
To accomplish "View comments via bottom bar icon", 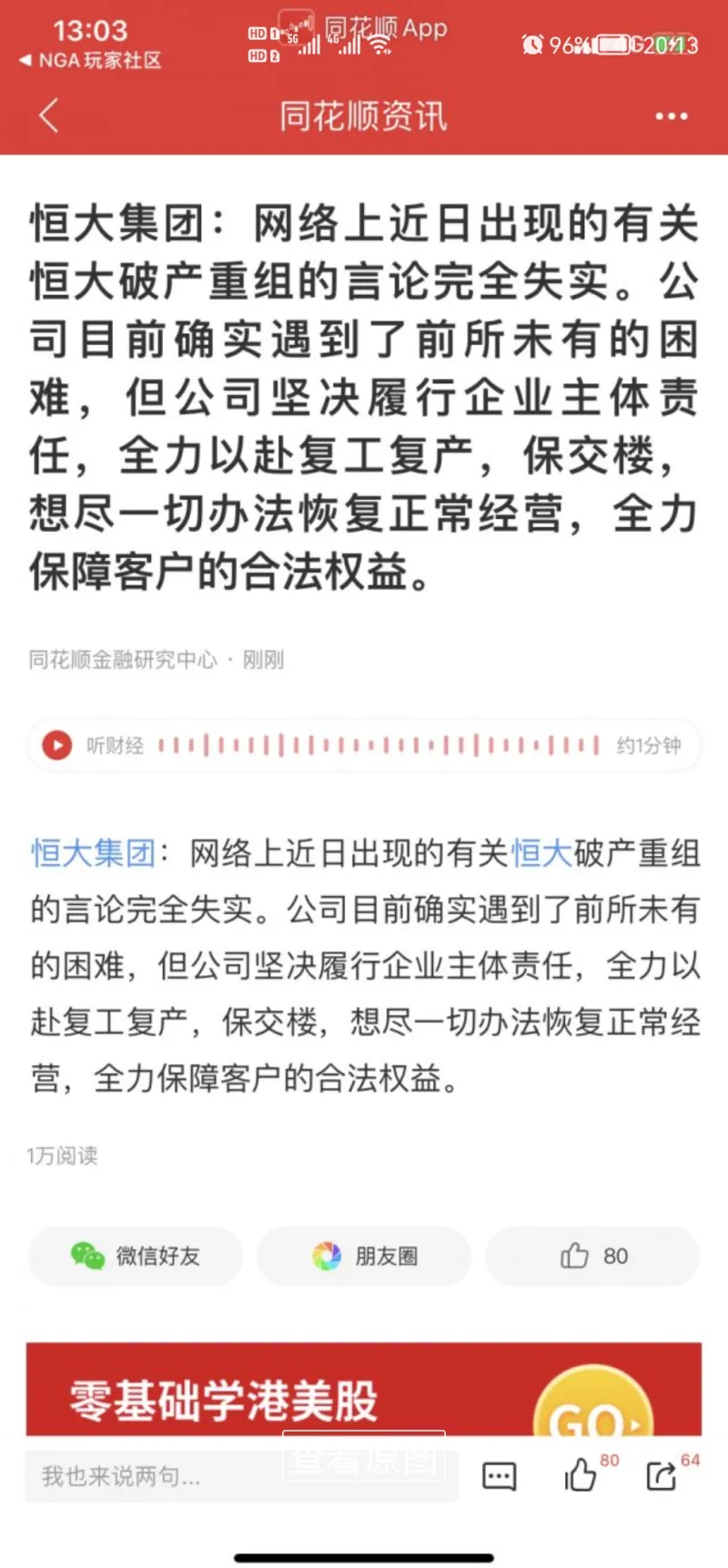I will 499,1476.
